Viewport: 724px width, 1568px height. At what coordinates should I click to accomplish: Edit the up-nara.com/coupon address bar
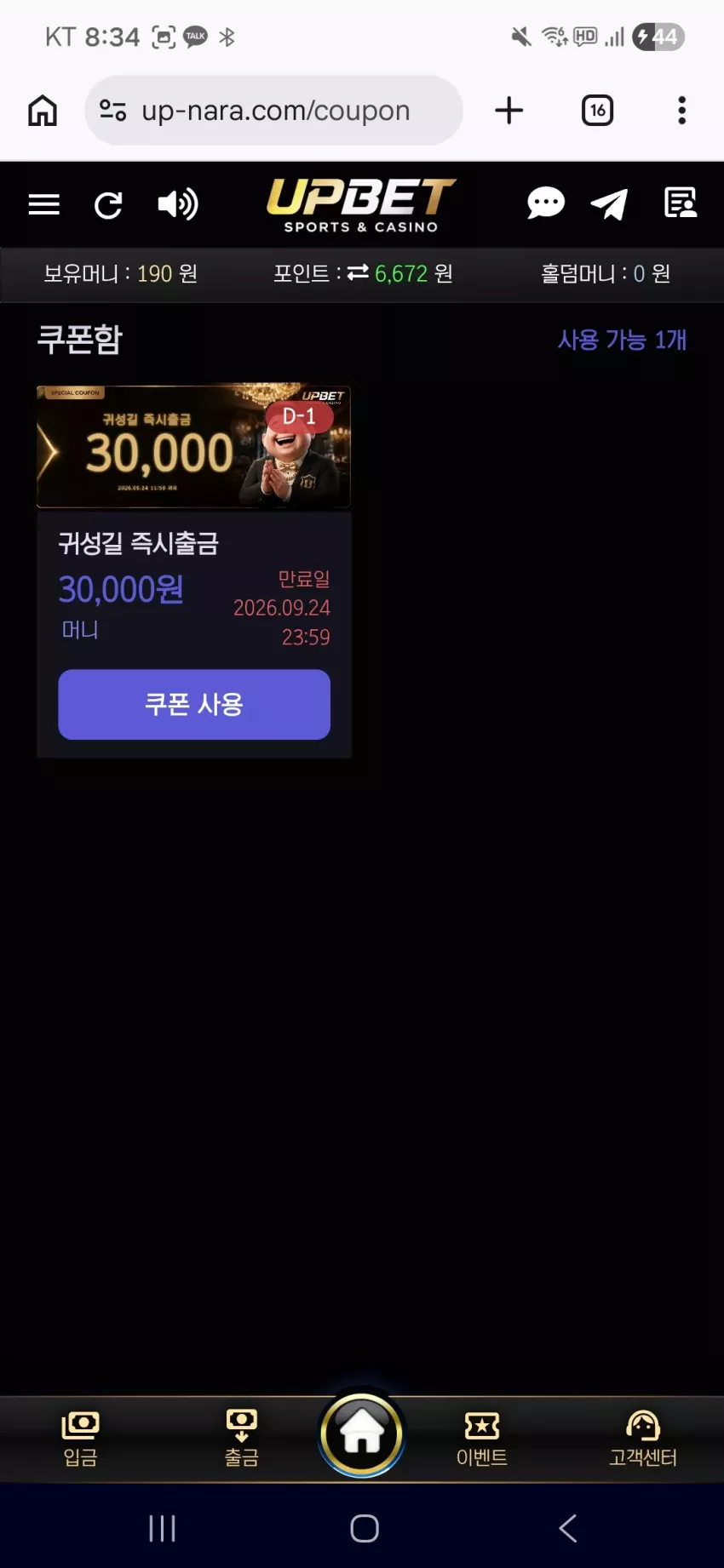pyautogui.click(x=273, y=111)
